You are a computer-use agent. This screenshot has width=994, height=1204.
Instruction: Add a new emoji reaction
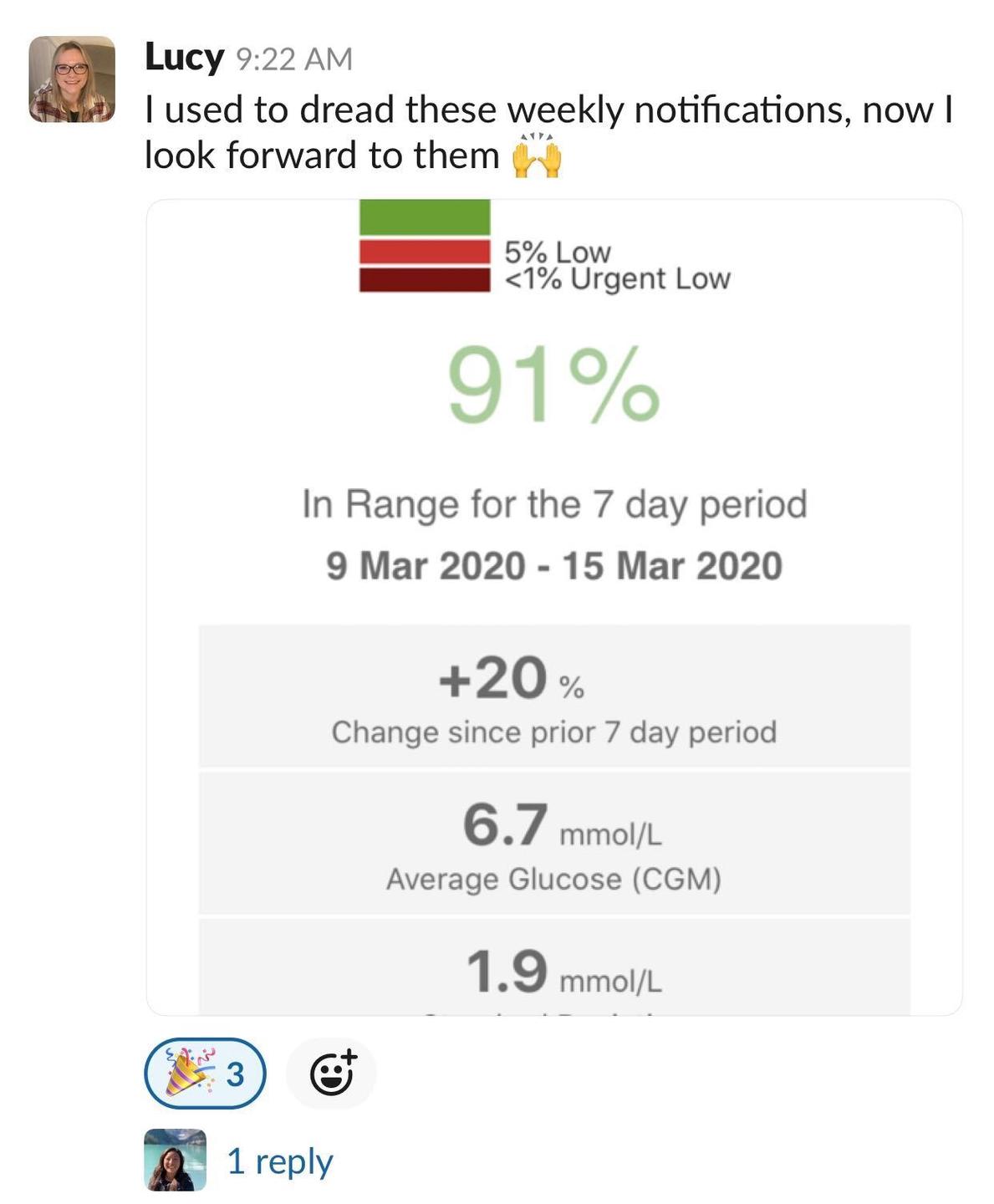pyautogui.click(x=331, y=1073)
